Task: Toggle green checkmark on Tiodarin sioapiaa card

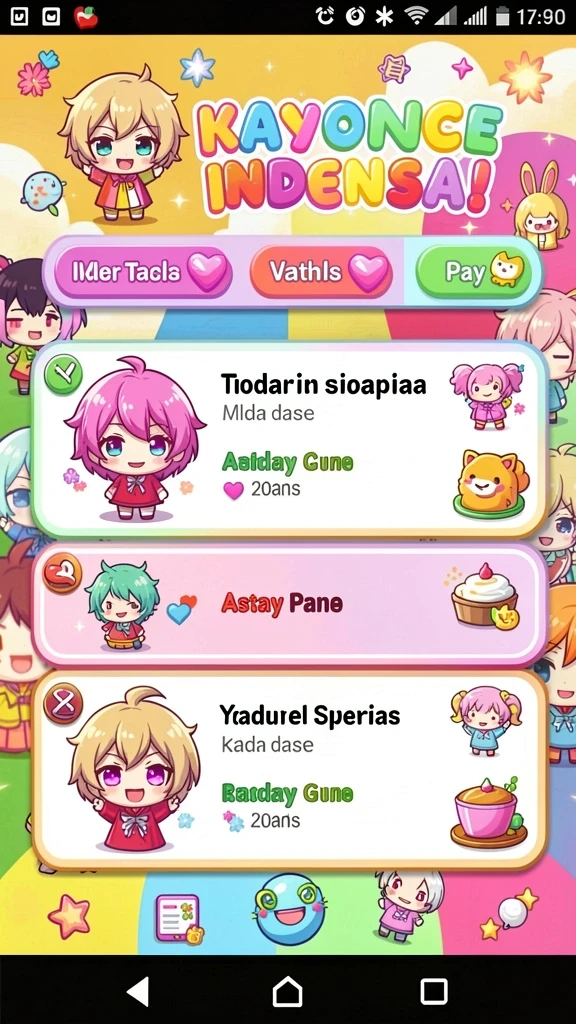Action: (x=63, y=375)
